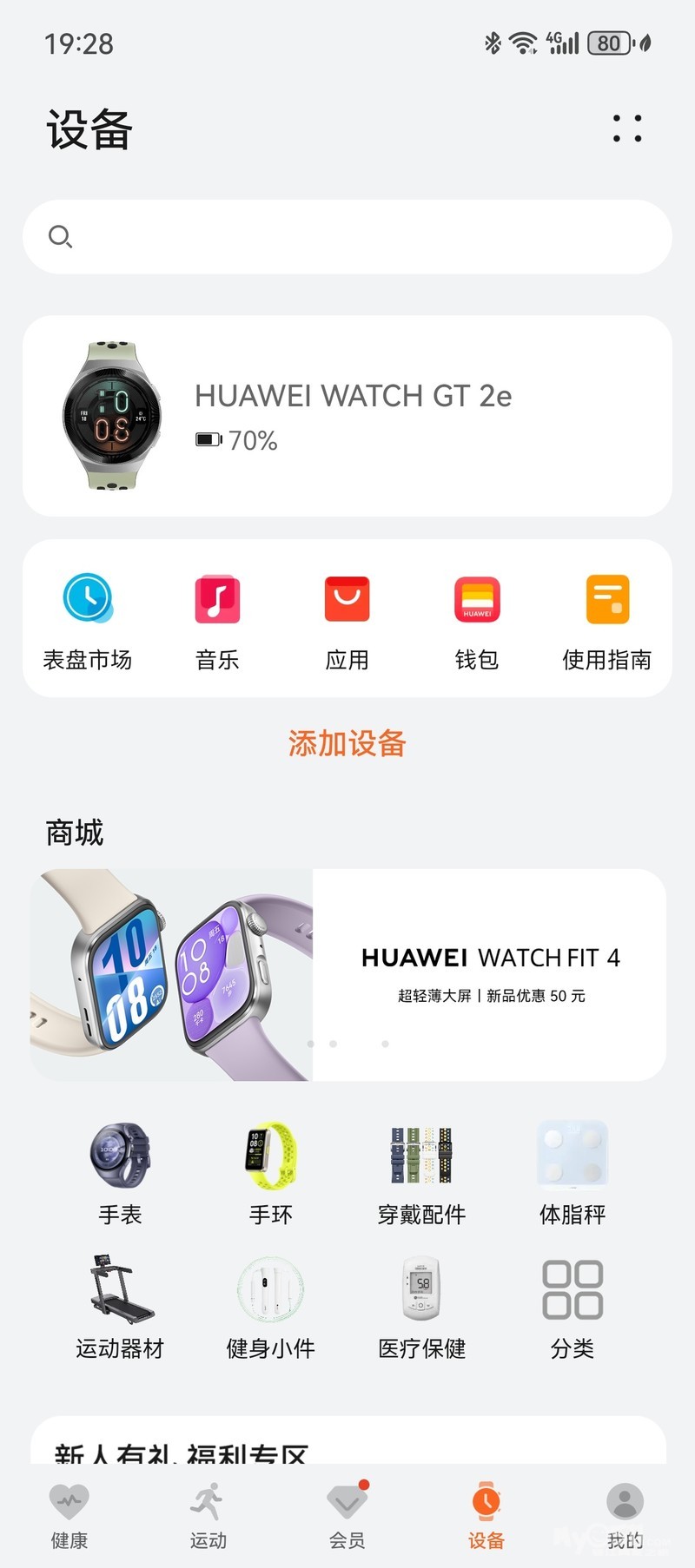Browse the 手表 category
This screenshot has width=695, height=1568.
point(120,1174)
